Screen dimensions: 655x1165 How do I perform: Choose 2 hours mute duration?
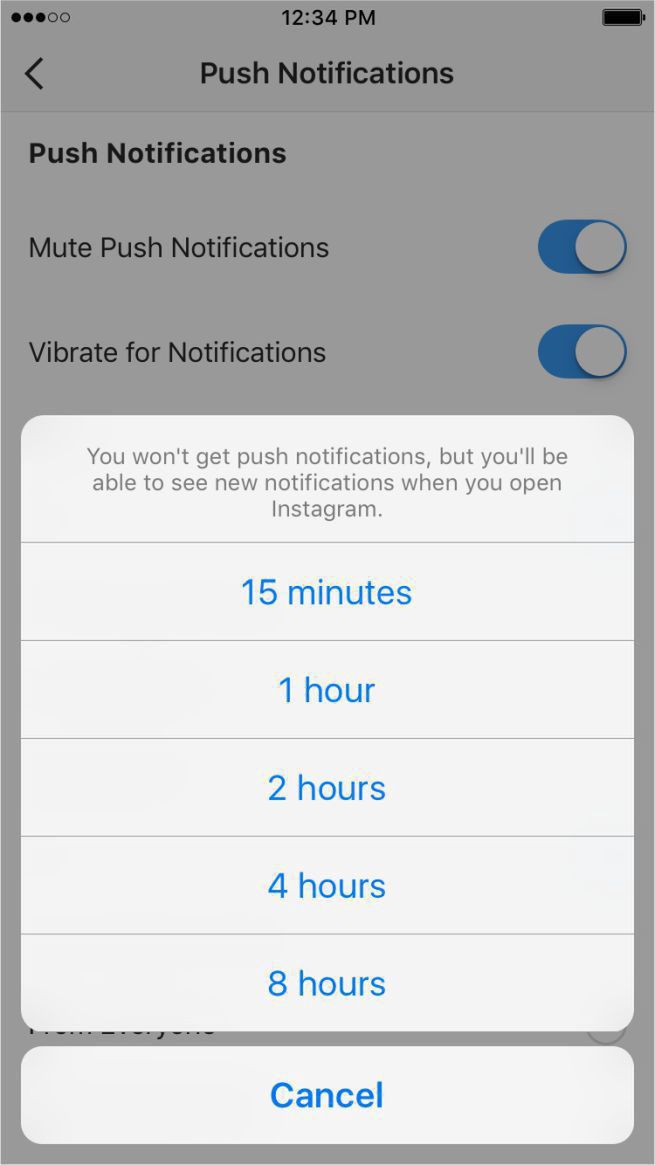tap(327, 788)
